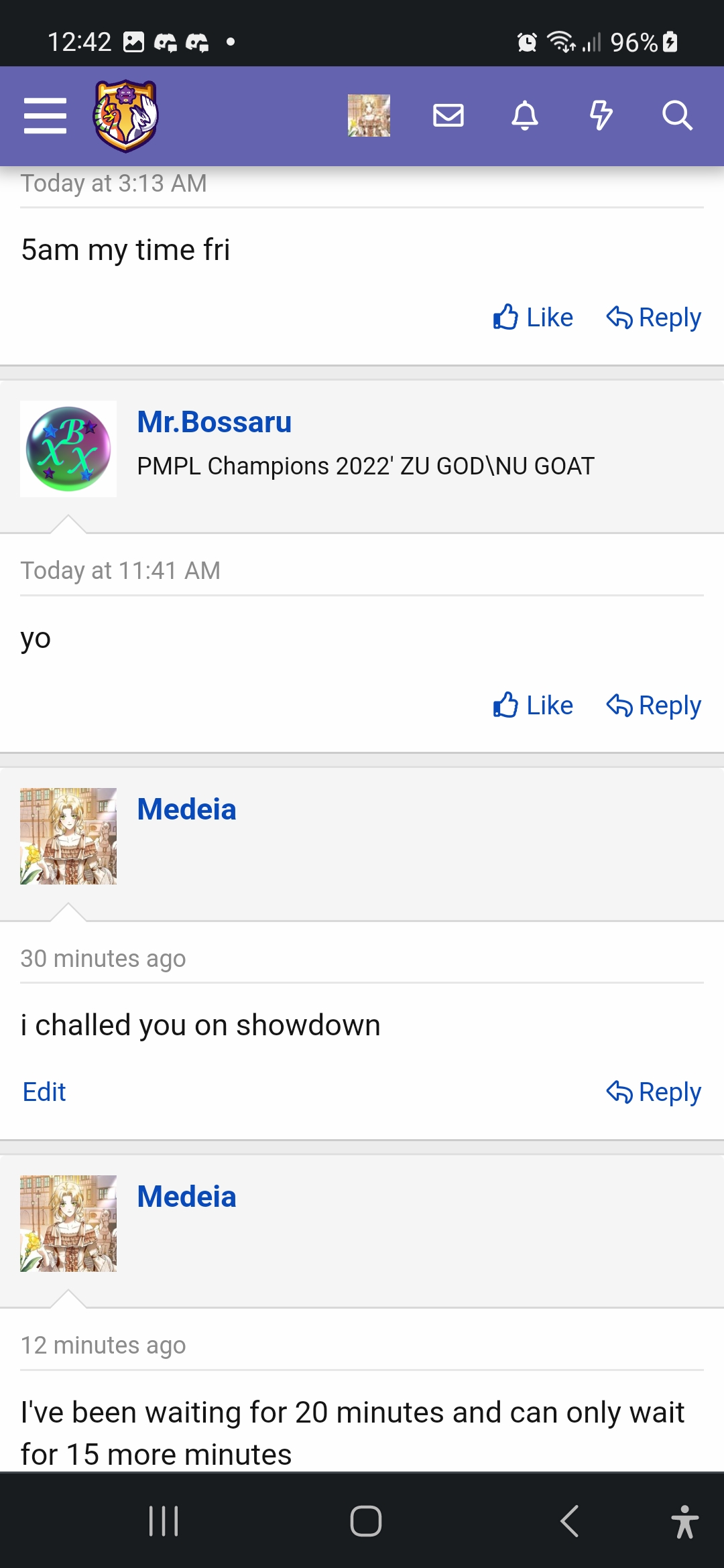Like the "5am my time fri" message
The image size is (724, 1568).
533,318
